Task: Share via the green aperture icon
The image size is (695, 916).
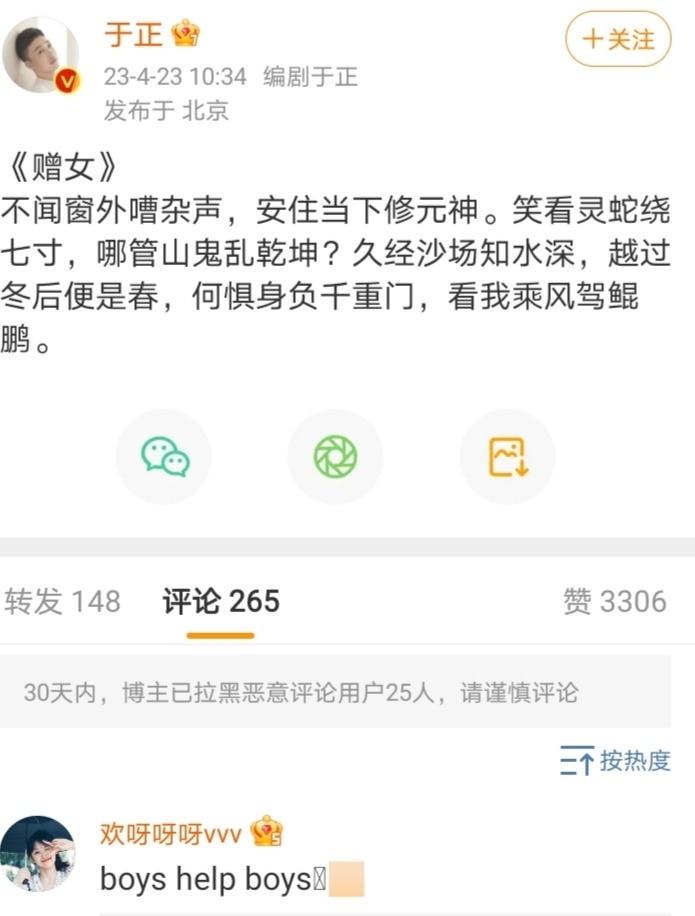Action: 335,457
